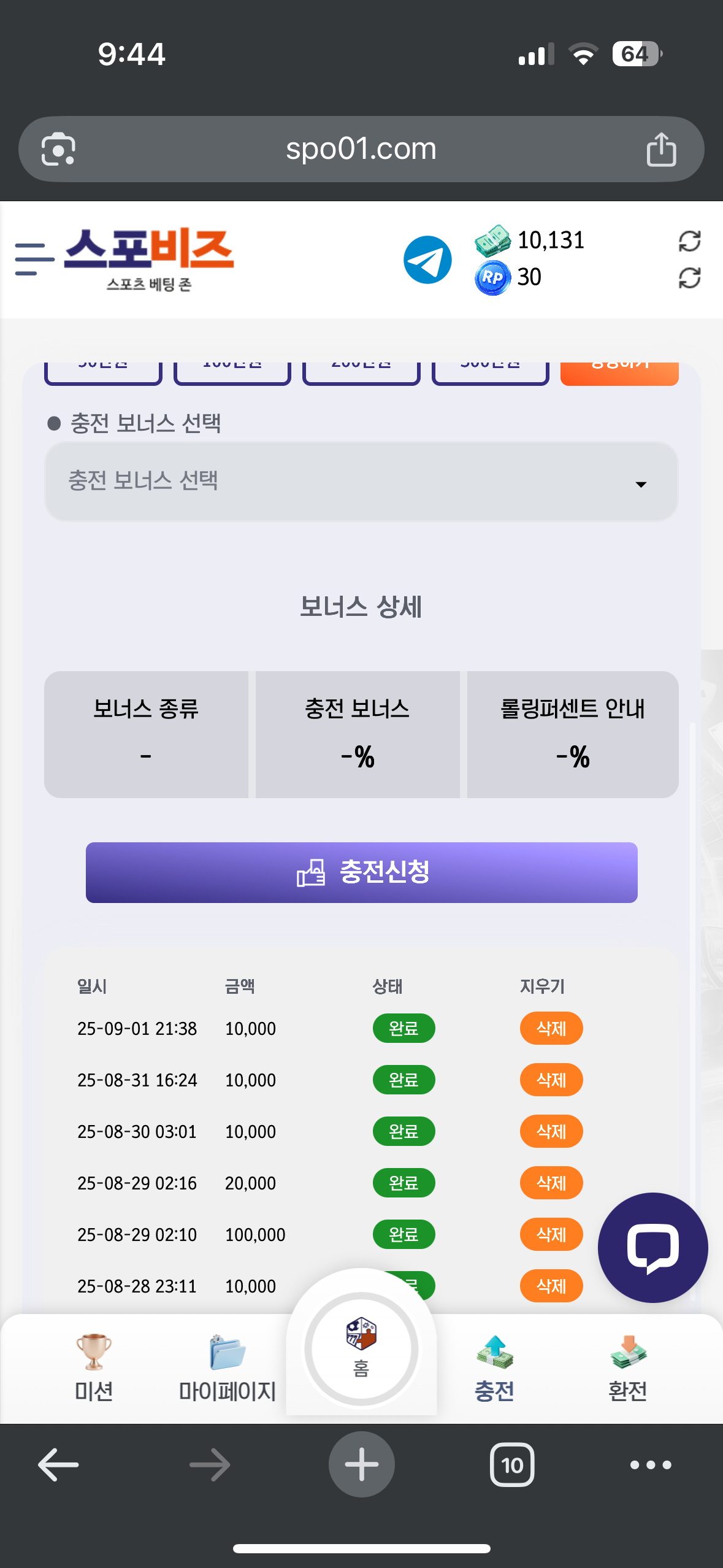Refresh the cash balance of 10,131
Image resolution: width=723 pixels, height=1568 pixels.
689,241
